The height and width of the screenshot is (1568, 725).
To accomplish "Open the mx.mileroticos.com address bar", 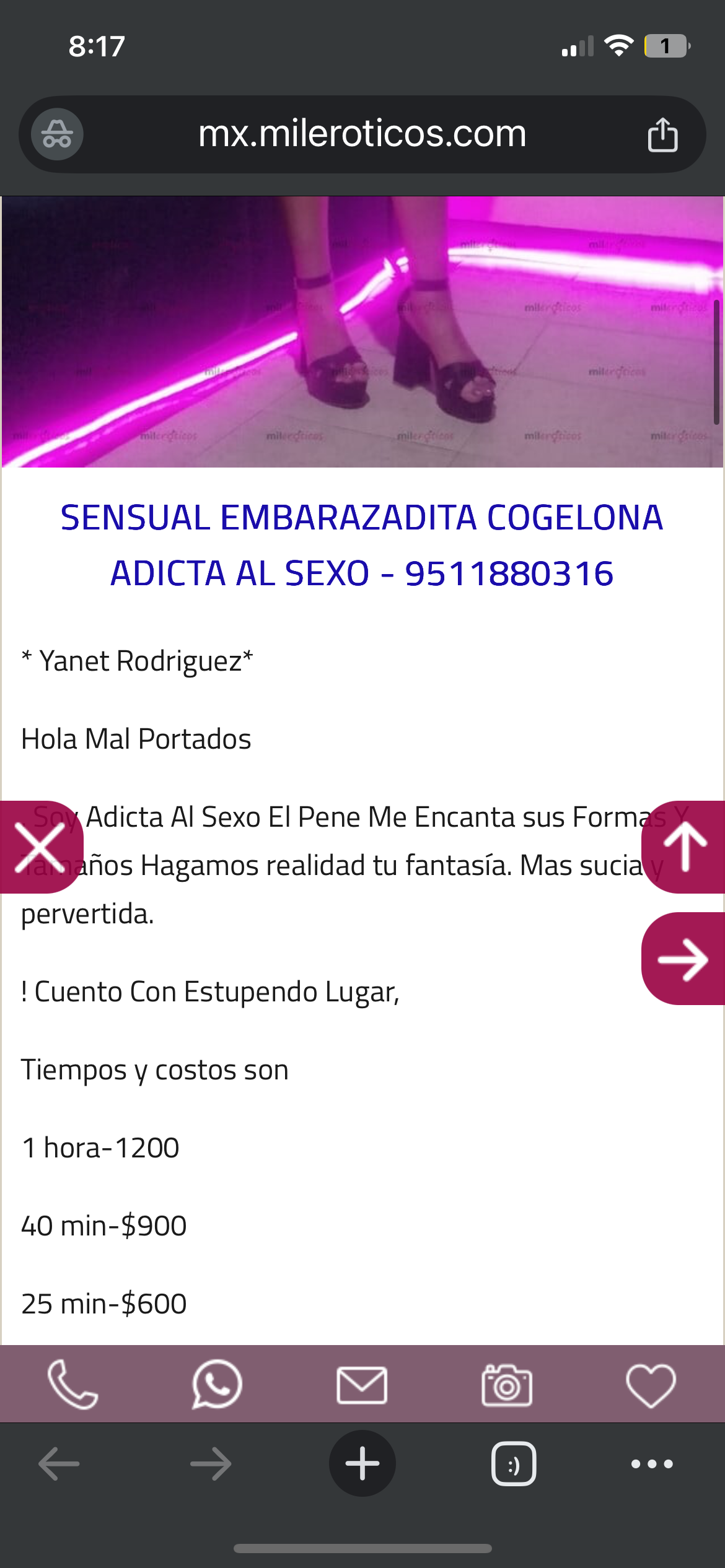I will [362, 134].
